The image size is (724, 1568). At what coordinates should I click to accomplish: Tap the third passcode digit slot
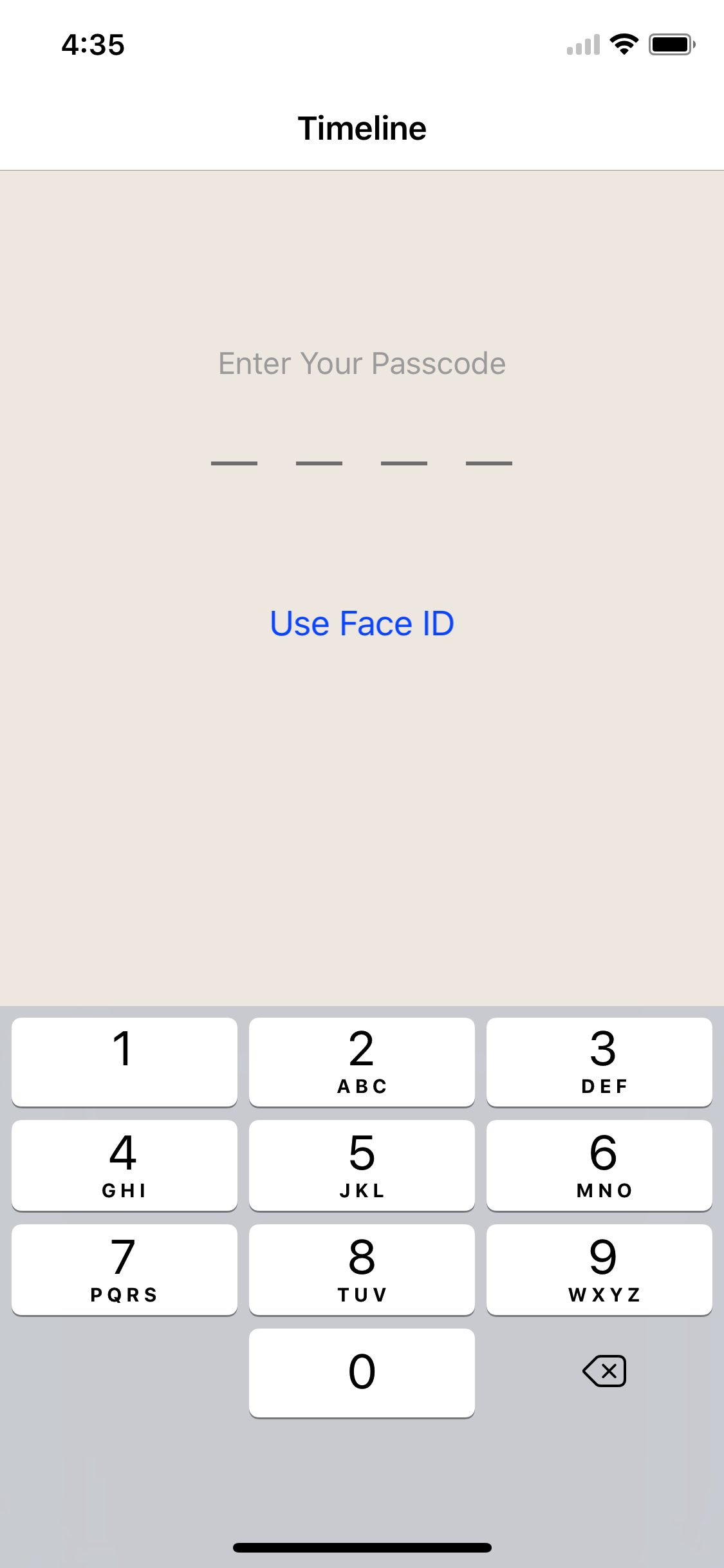coord(404,462)
